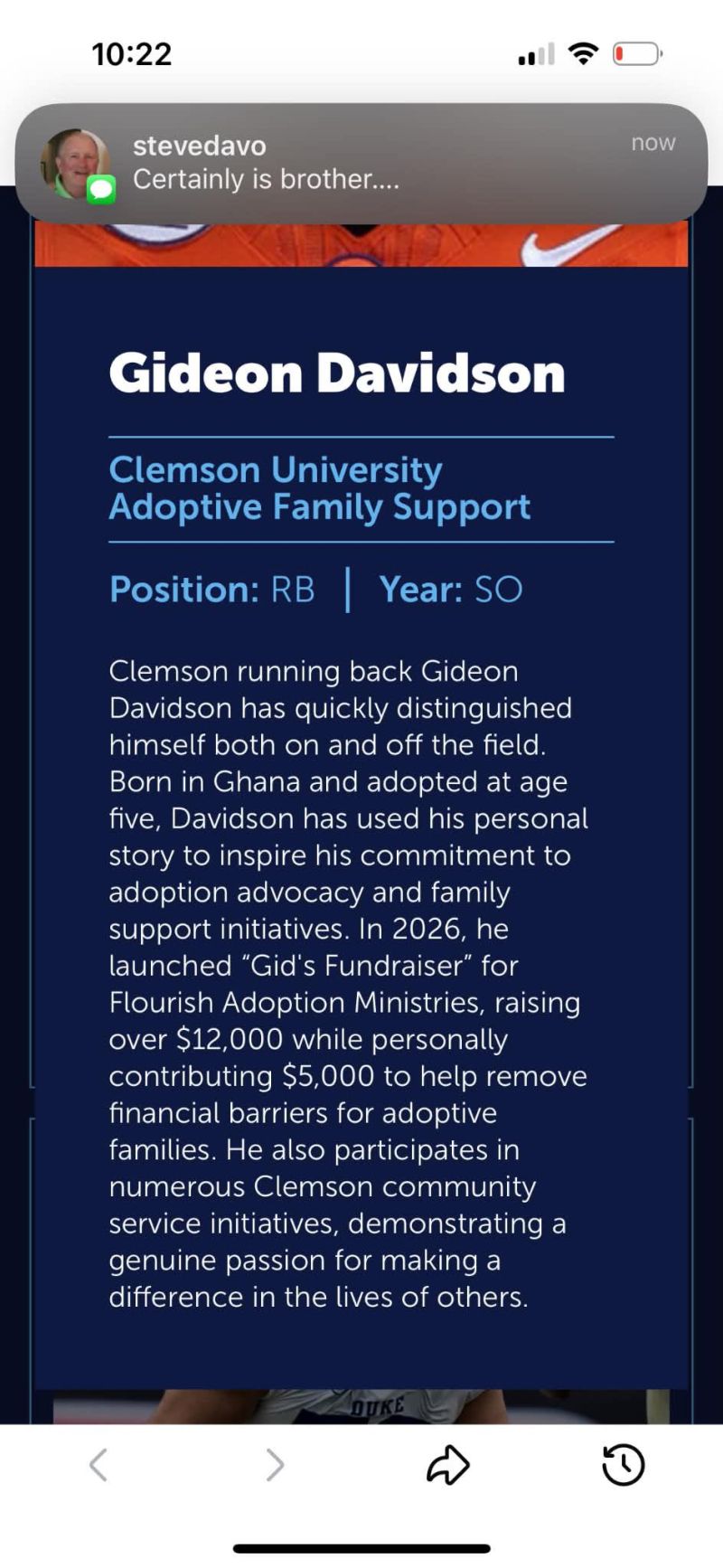Go back to the previous page
723x1568 pixels.
click(99, 1464)
